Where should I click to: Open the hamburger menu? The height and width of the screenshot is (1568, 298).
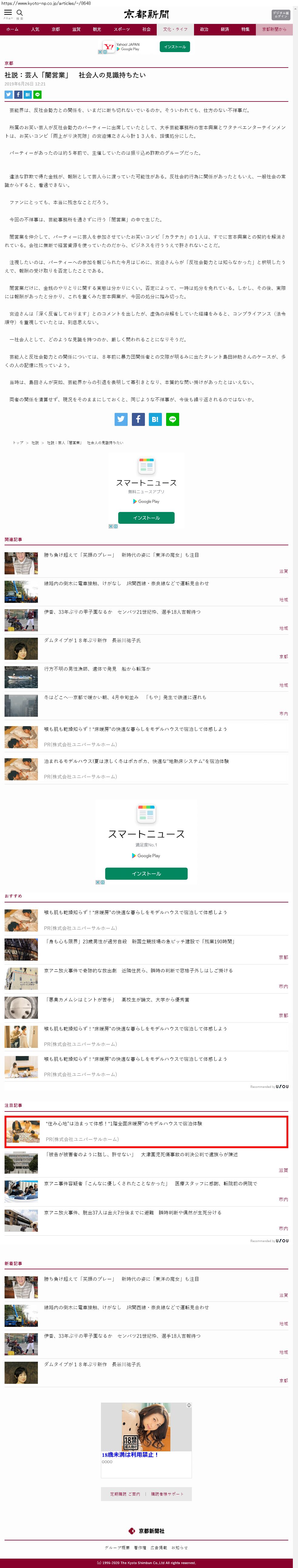[x=8, y=13]
